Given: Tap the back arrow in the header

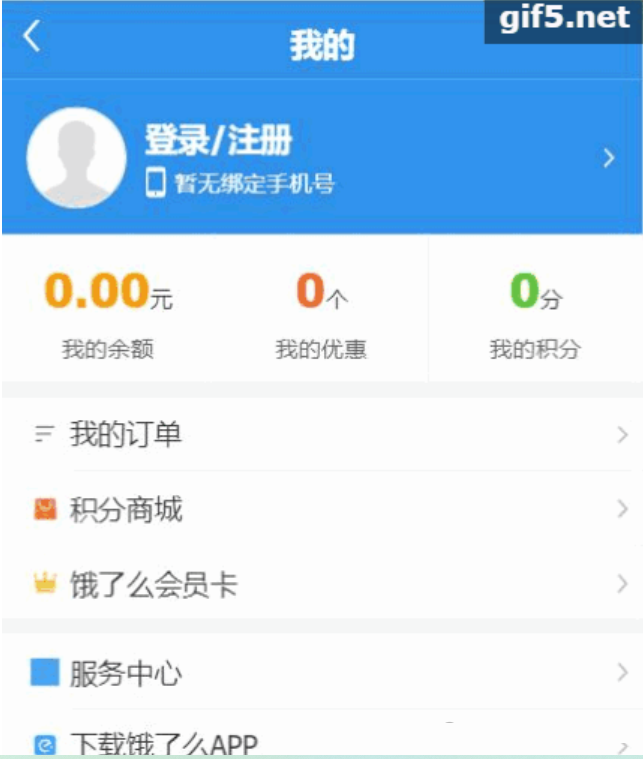Looking at the screenshot, I should pos(32,38).
